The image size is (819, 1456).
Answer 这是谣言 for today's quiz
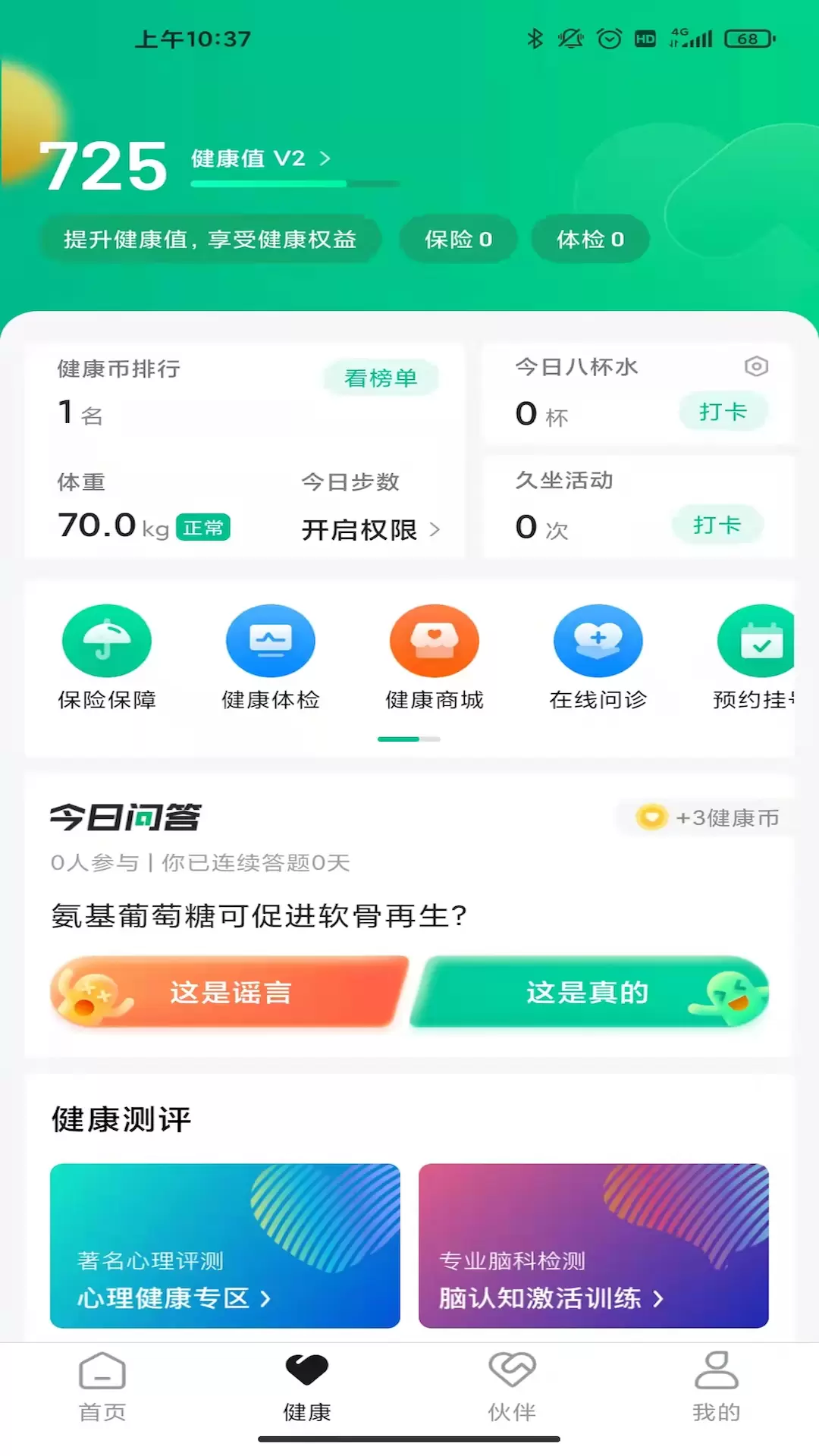tap(229, 992)
